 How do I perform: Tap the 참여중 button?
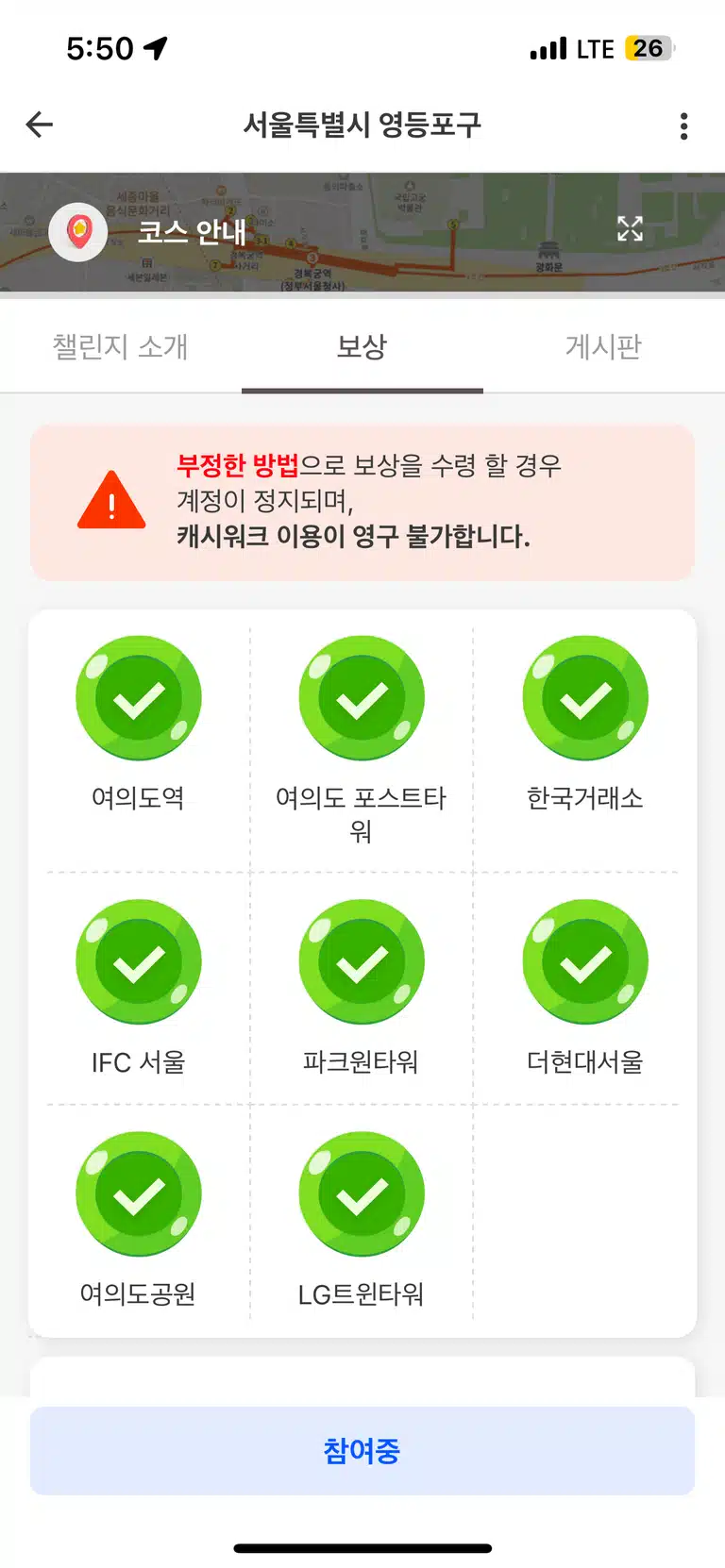tap(362, 1450)
